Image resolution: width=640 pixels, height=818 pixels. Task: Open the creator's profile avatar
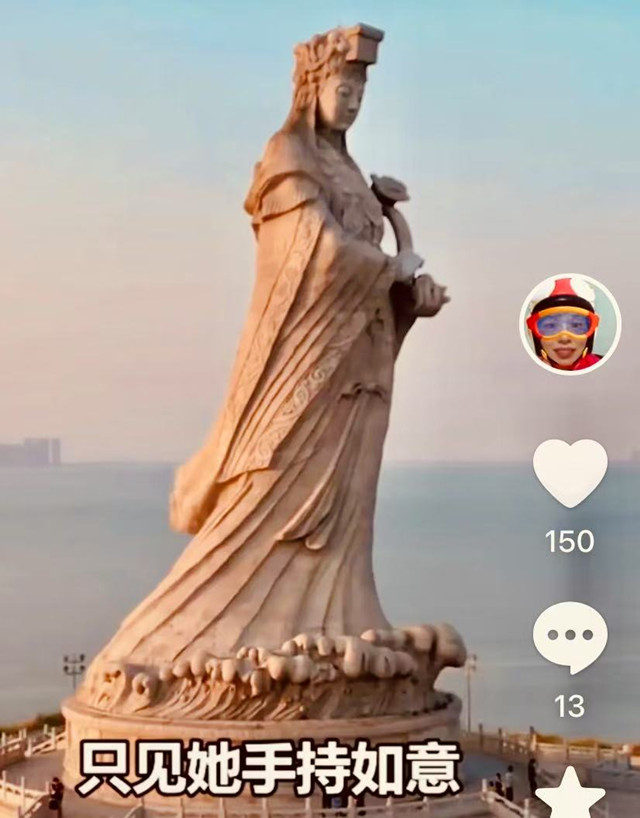[569, 324]
